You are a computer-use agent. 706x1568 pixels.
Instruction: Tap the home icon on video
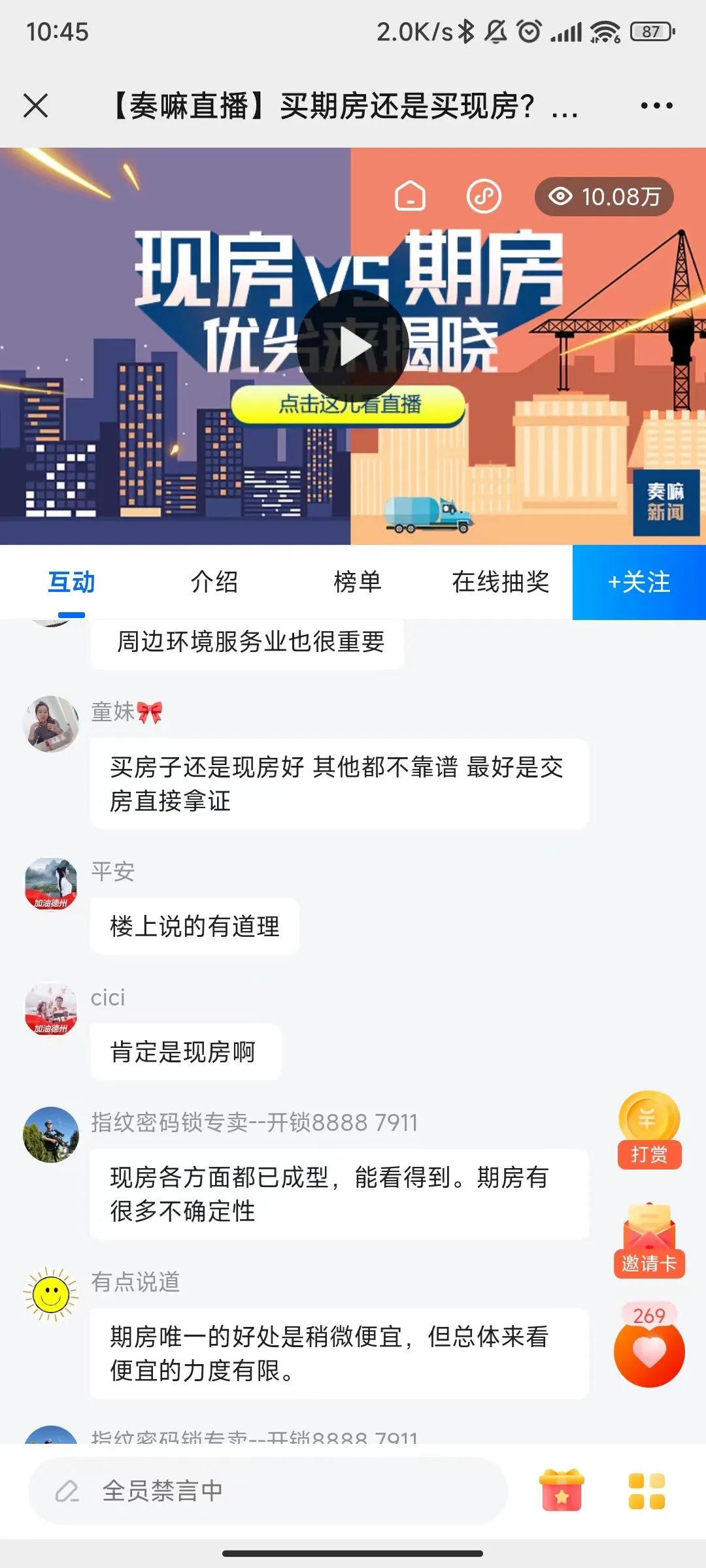click(x=410, y=196)
